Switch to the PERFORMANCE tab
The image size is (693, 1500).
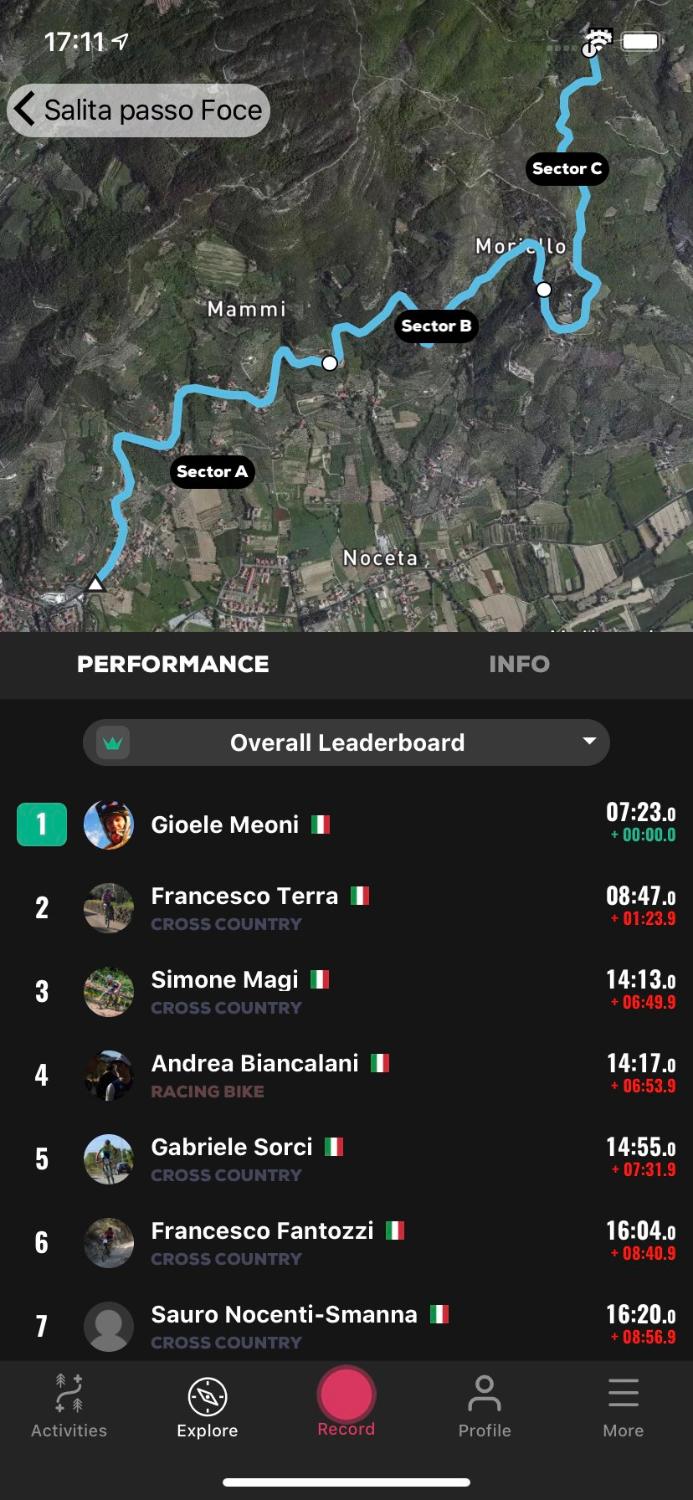click(173, 664)
